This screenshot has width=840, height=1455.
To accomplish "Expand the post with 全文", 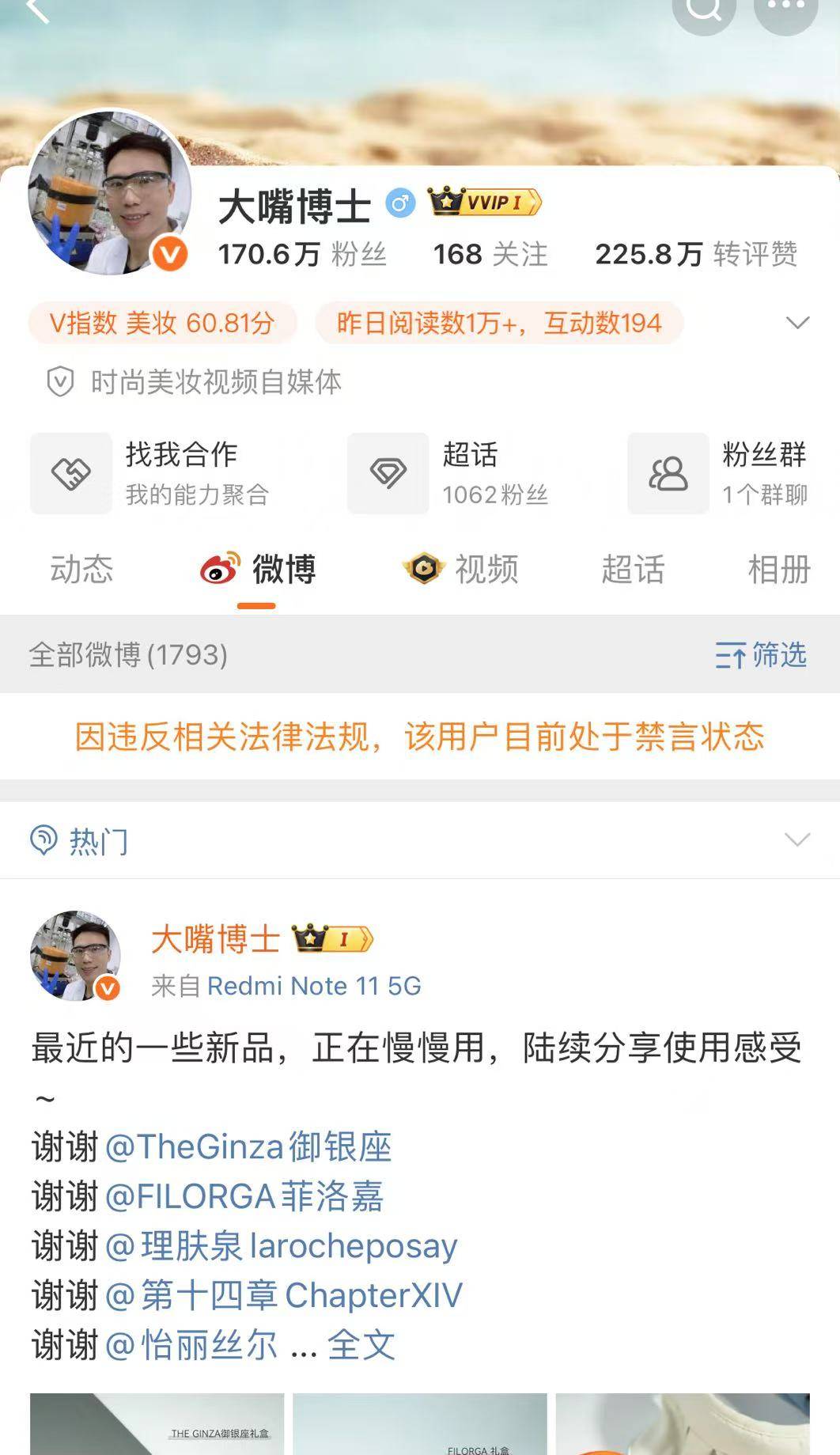I will coord(361,1345).
